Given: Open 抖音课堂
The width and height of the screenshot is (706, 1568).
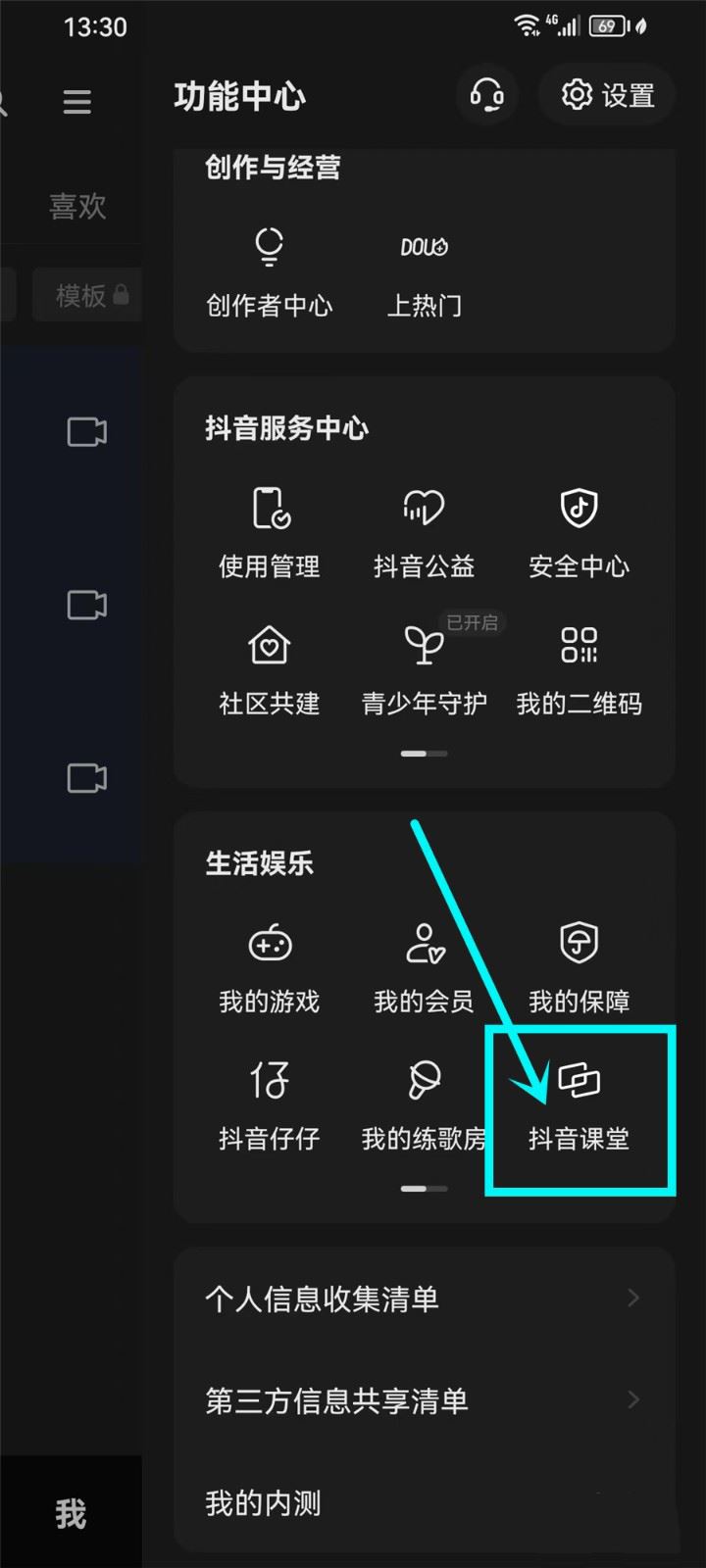Looking at the screenshot, I should click(579, 1104).
